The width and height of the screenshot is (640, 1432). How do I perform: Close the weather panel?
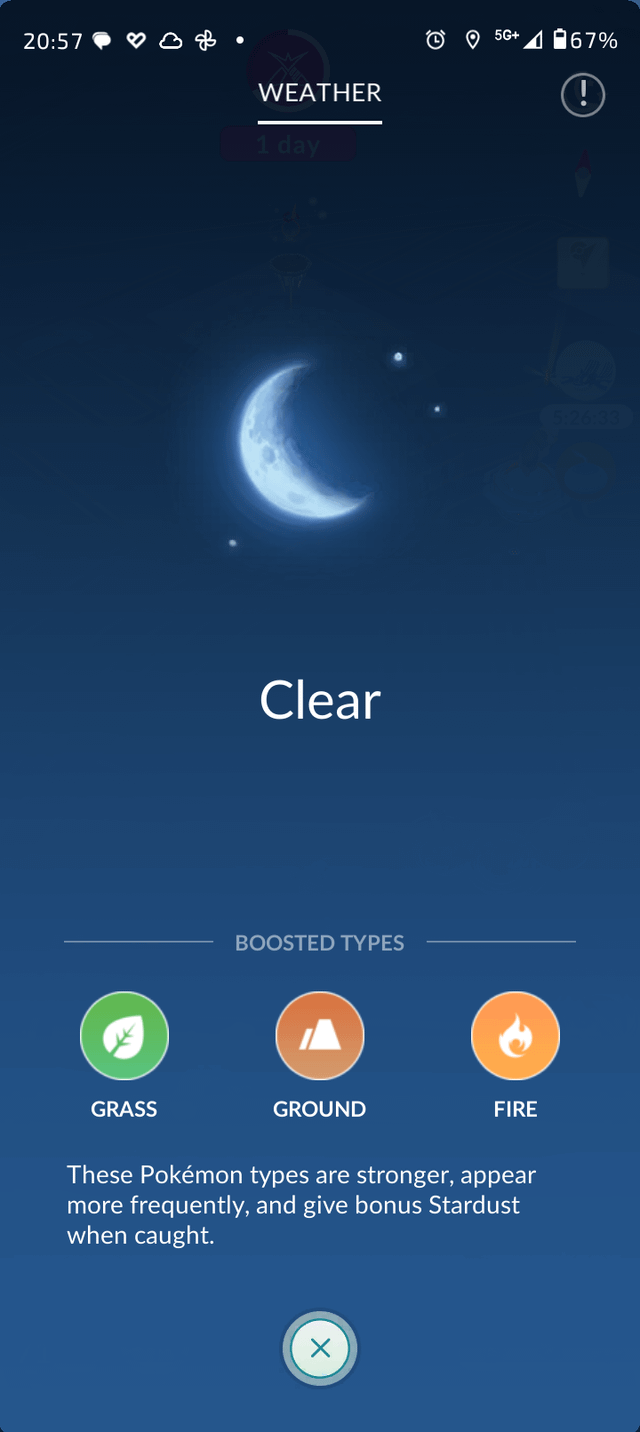320,1348
